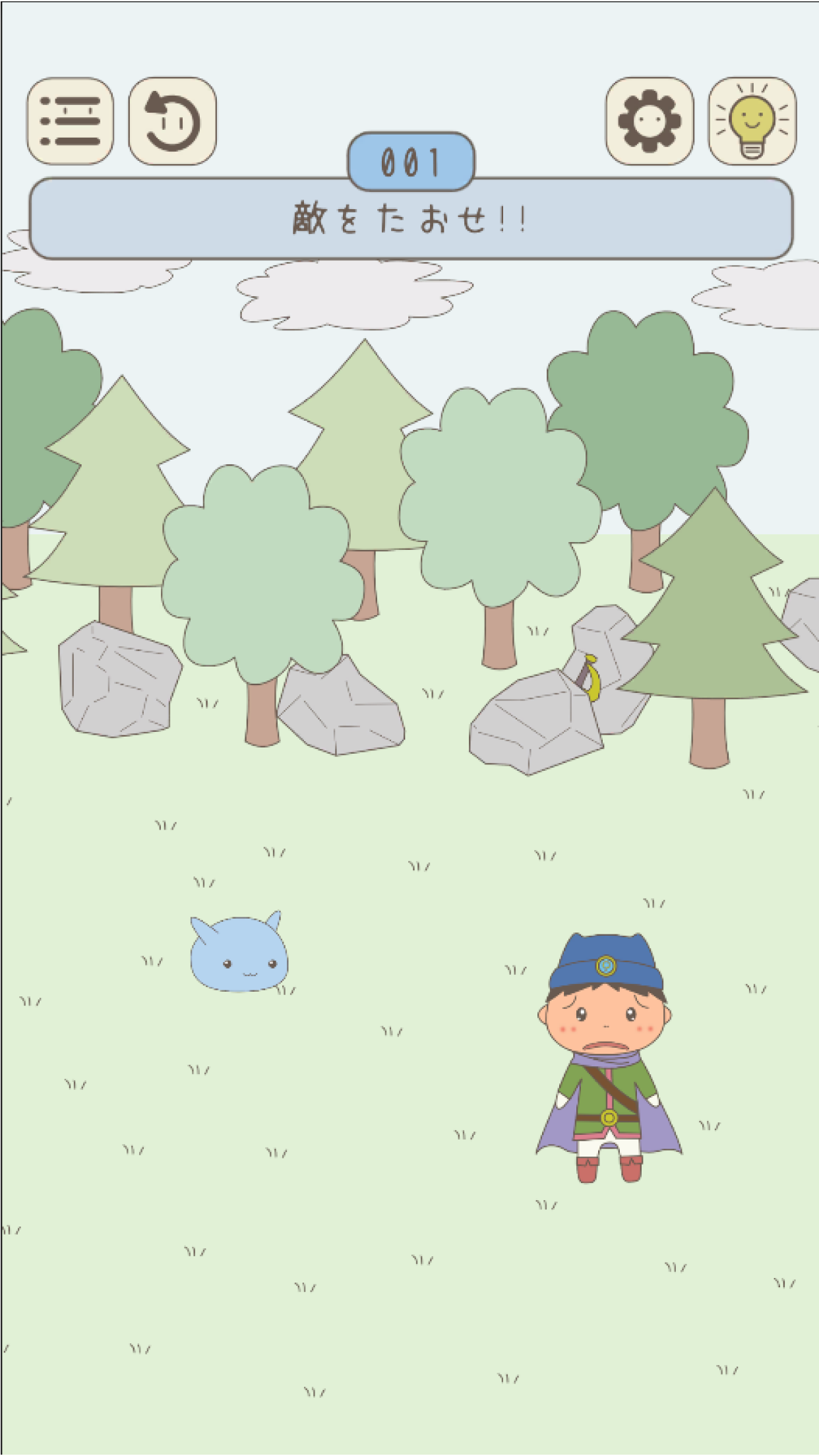Tap the blue slime enemy
The width and height of the screenshot is (819, 1456).
pos(239,951)
